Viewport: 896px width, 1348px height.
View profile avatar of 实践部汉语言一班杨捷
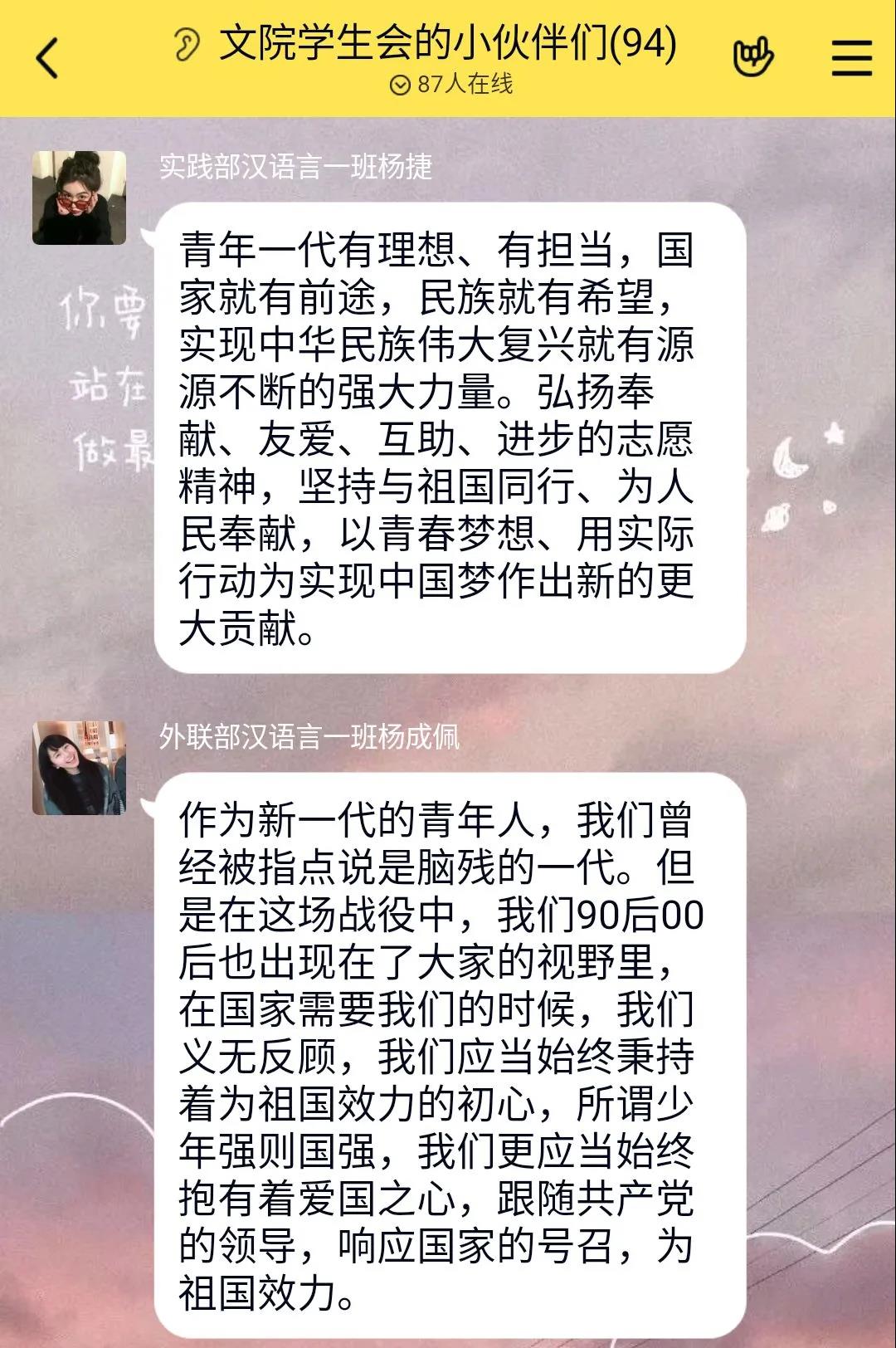click(79, 198)
